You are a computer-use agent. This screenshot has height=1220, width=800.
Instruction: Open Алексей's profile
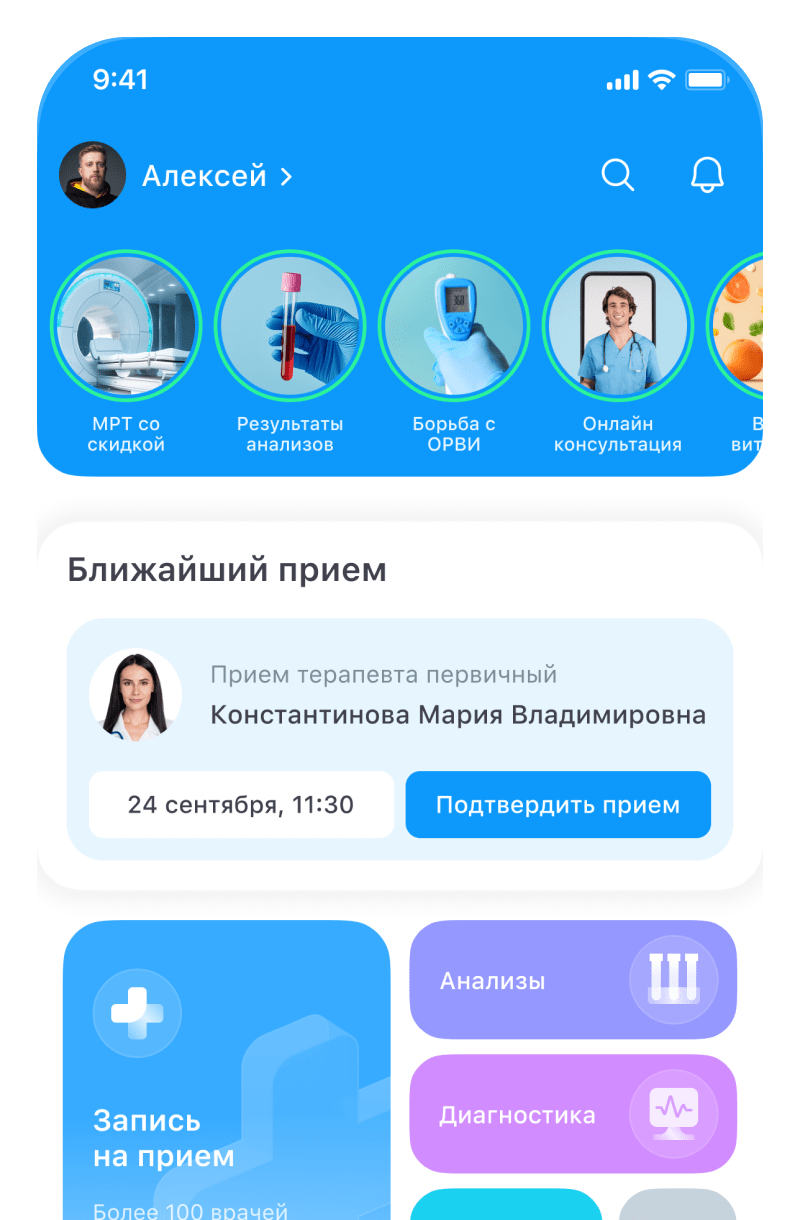point(217,176)
